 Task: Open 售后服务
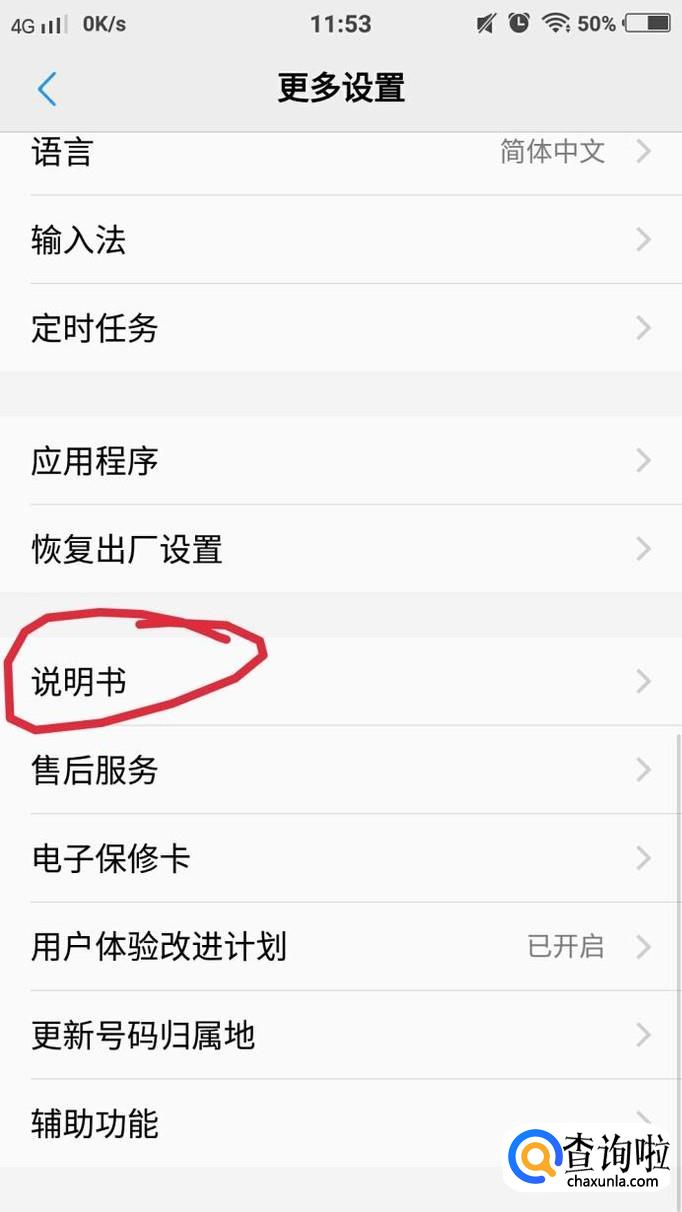[340, 770]
